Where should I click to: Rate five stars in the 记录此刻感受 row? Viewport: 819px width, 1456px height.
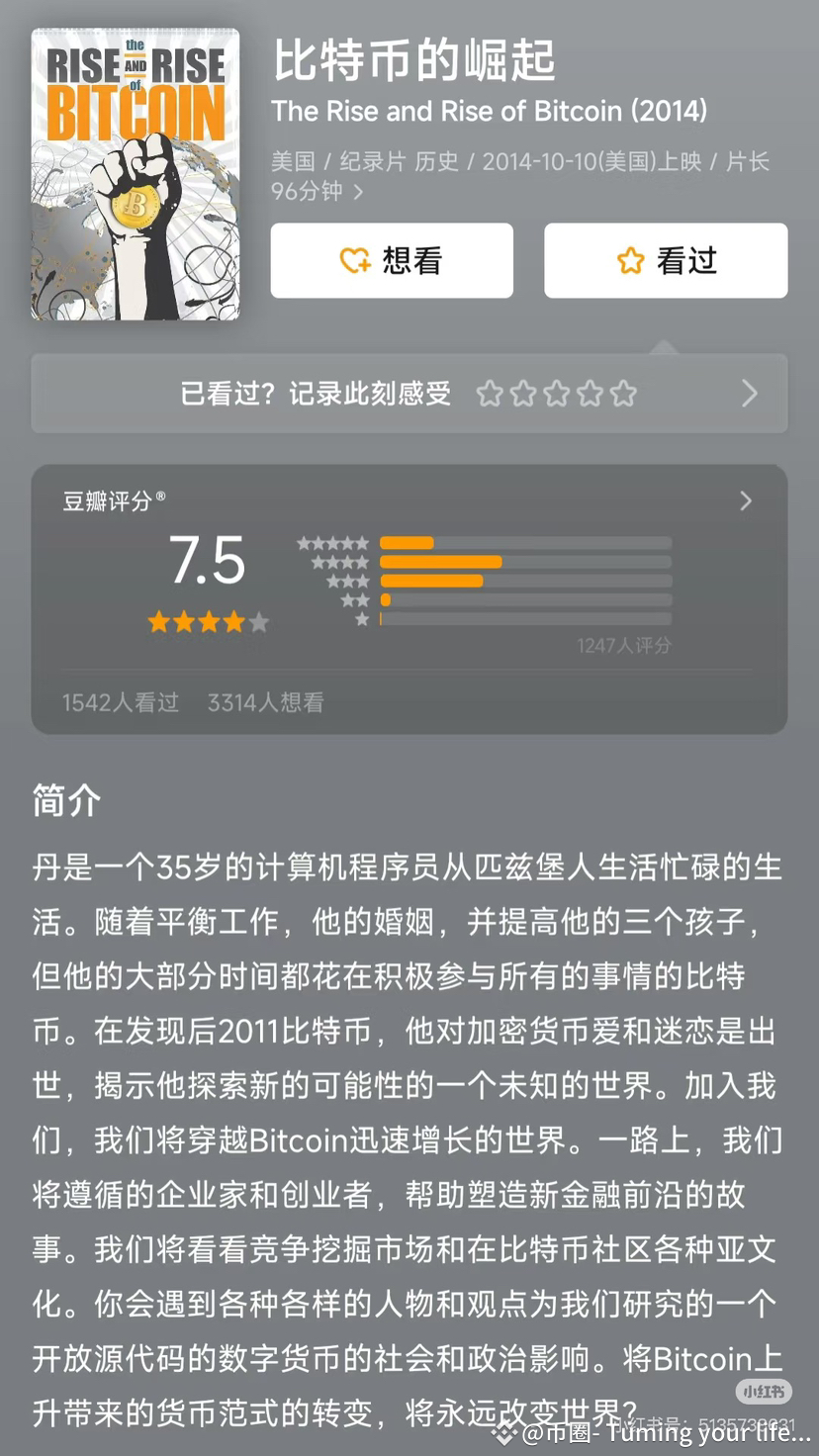[x=623, y=394]
